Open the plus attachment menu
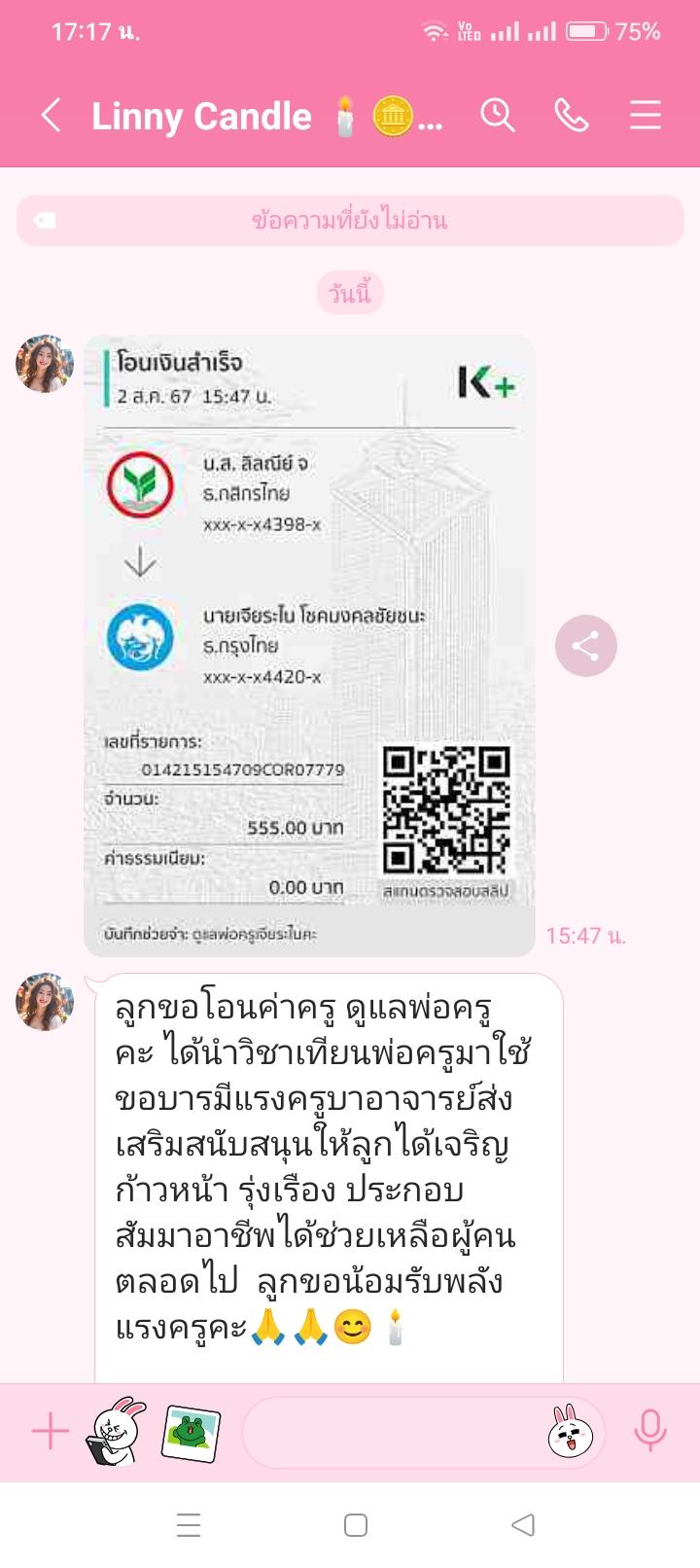 [x=51, y=1432]
